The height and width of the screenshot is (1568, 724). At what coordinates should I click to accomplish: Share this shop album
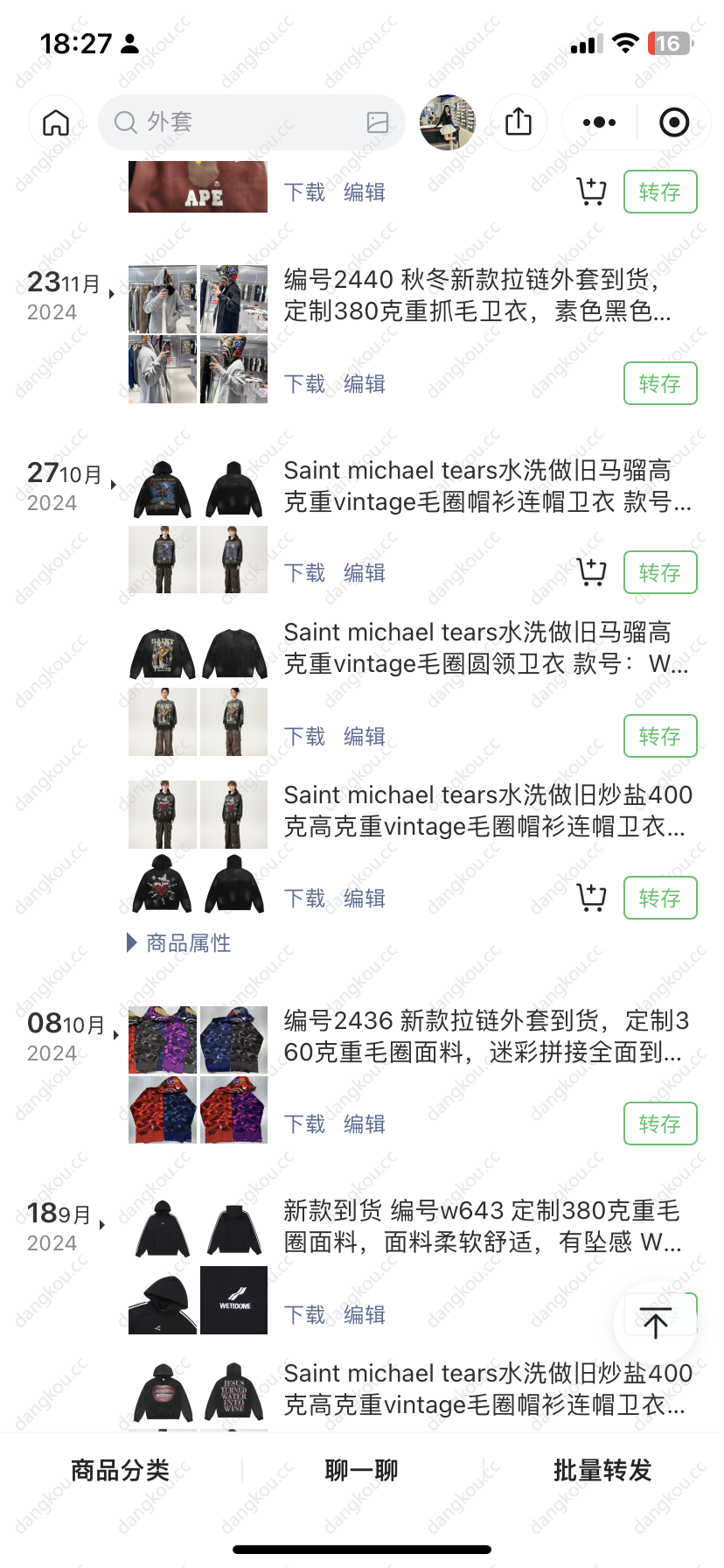pyautogui.click(x=519, y=122)
